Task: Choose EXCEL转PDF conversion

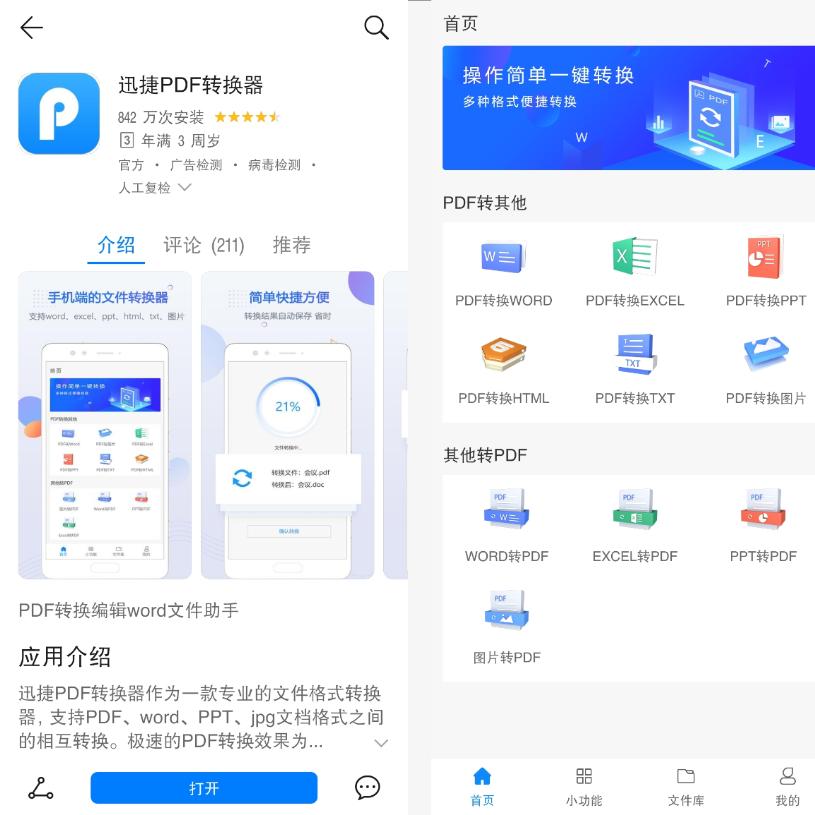Action: tap(634, 528)
